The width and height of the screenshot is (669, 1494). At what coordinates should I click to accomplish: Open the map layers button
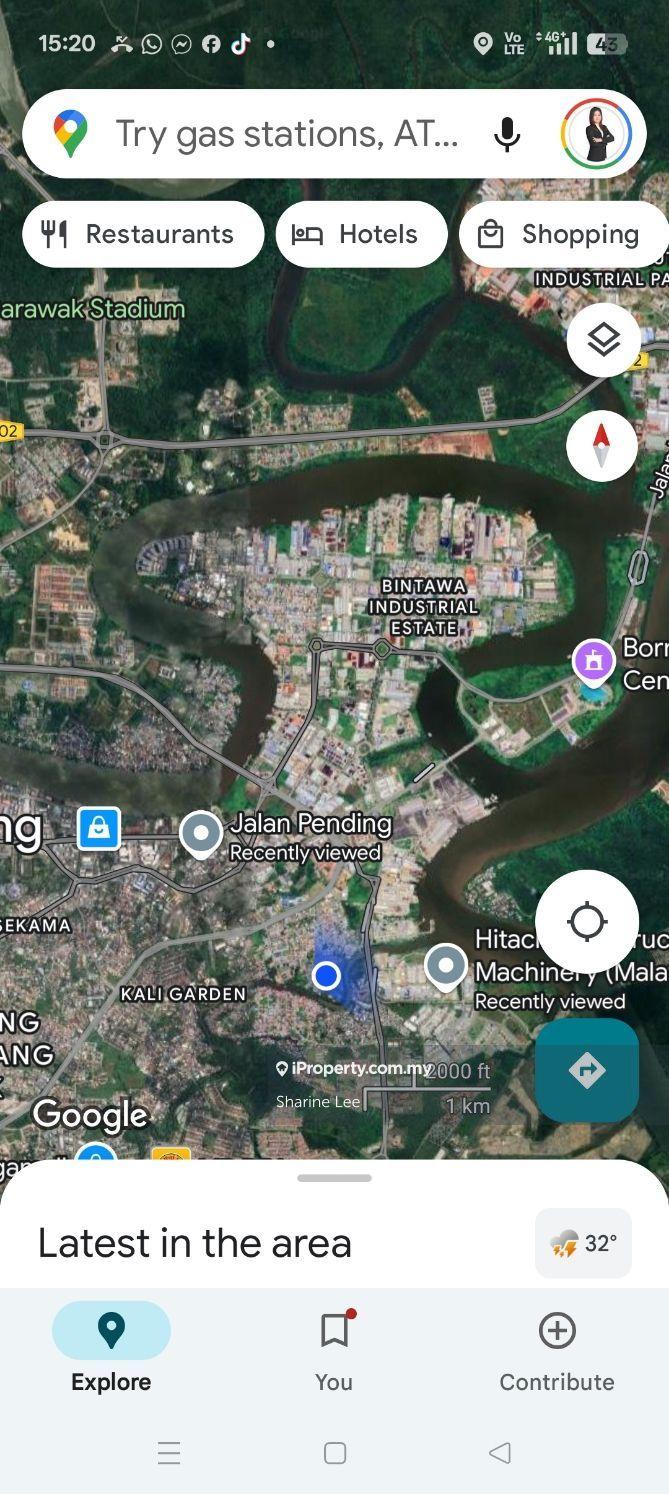point(603,340)
